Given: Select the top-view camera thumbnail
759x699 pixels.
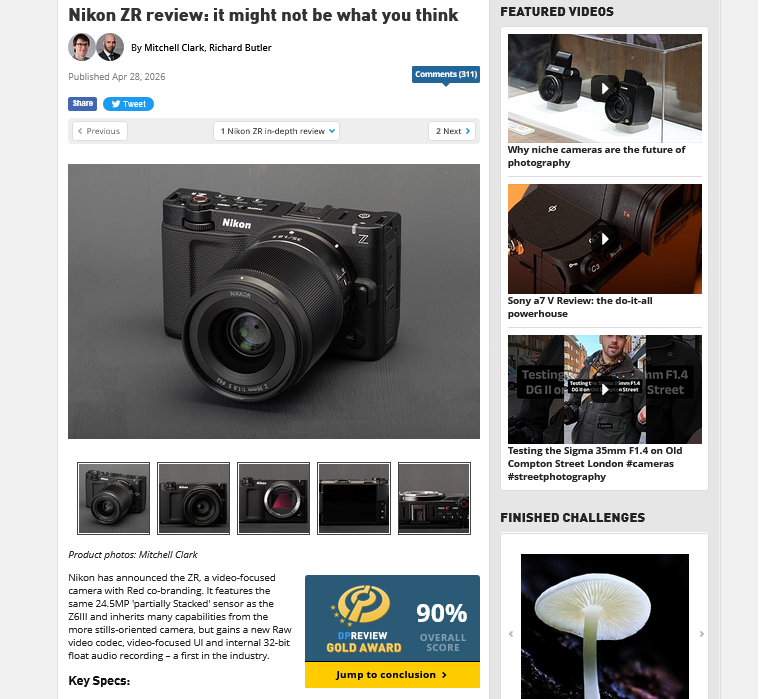Looking at the screenshot, I should pyautogui.click(x=434, y=498).
